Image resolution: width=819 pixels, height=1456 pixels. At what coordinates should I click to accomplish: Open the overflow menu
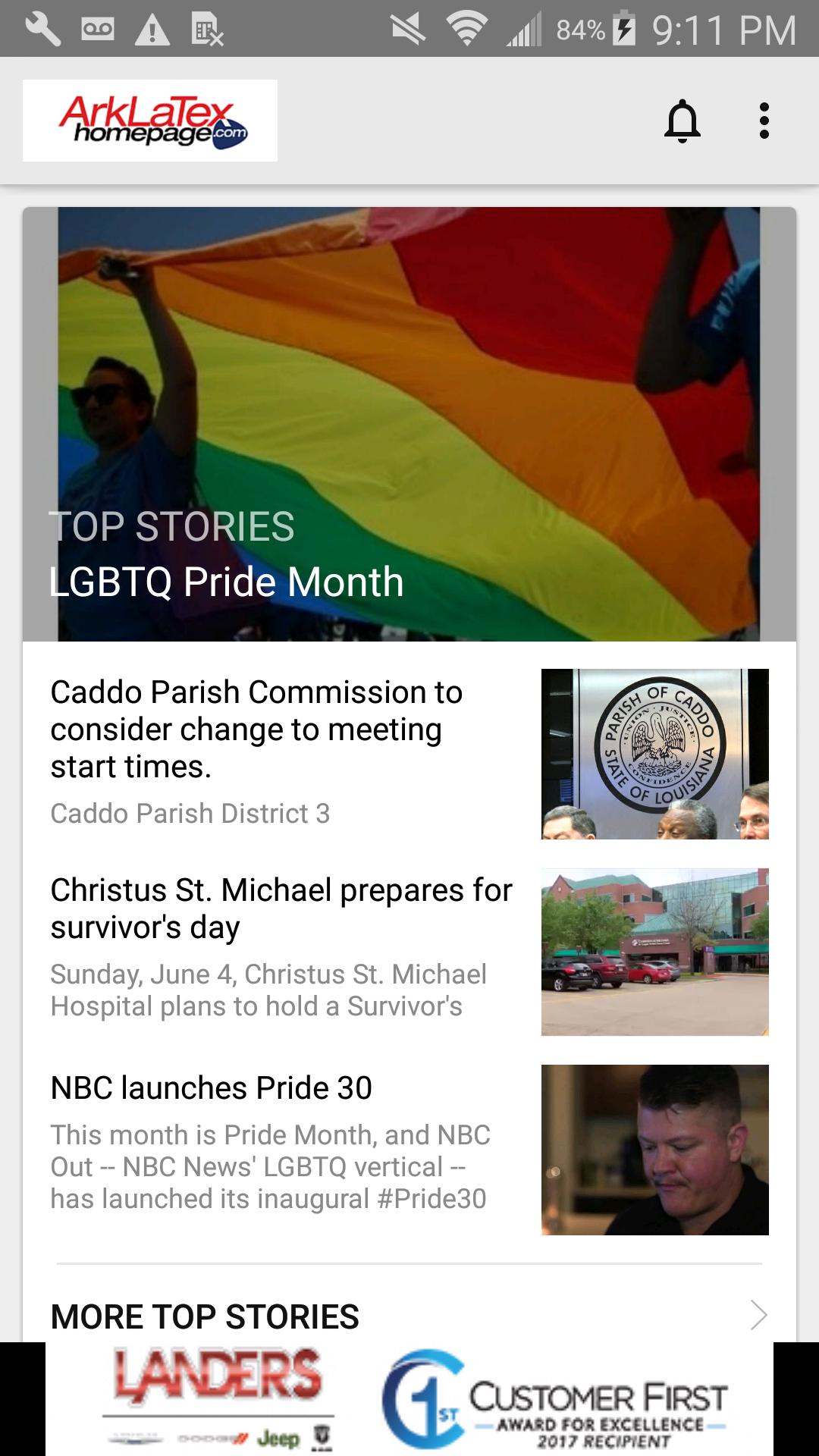764,121
